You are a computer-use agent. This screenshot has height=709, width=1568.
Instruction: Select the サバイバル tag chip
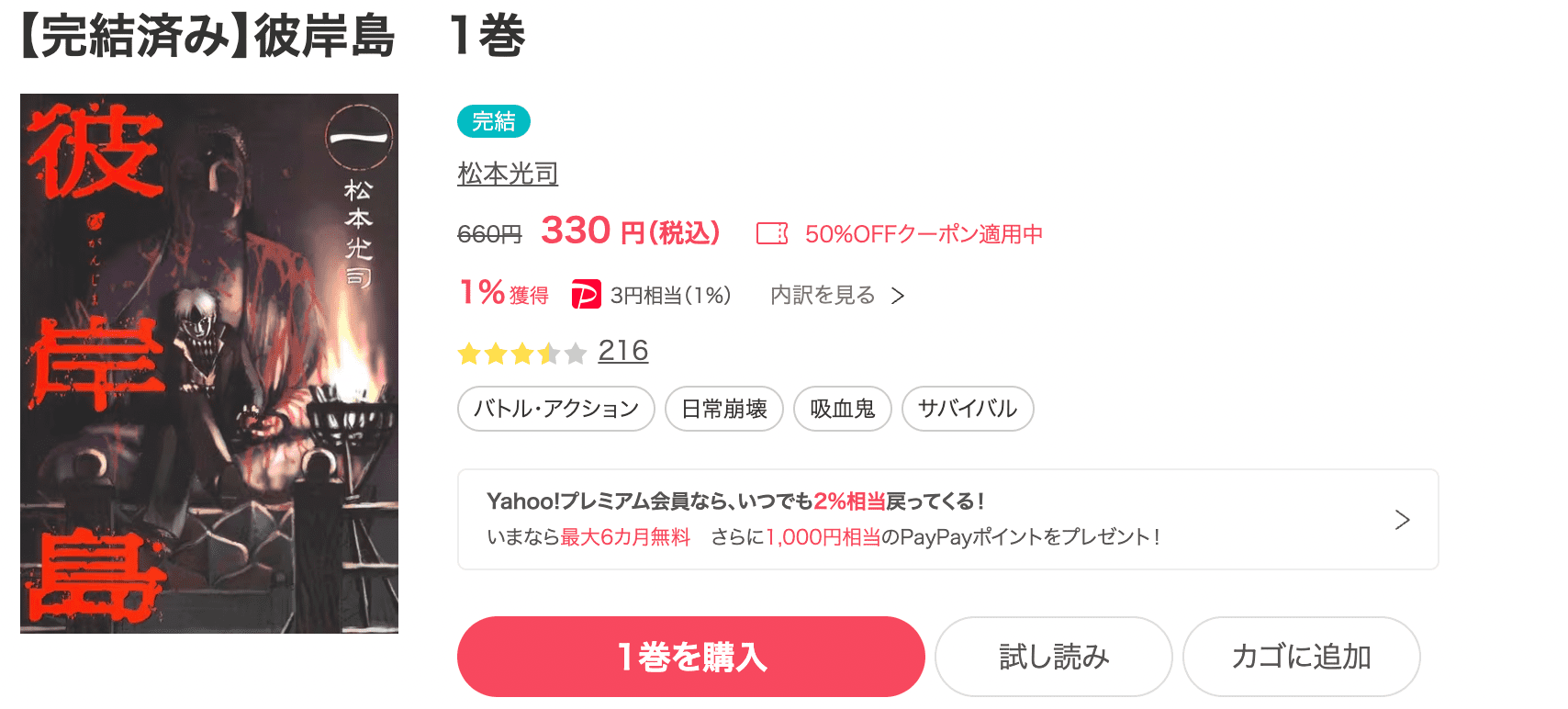tap(967, 409)
